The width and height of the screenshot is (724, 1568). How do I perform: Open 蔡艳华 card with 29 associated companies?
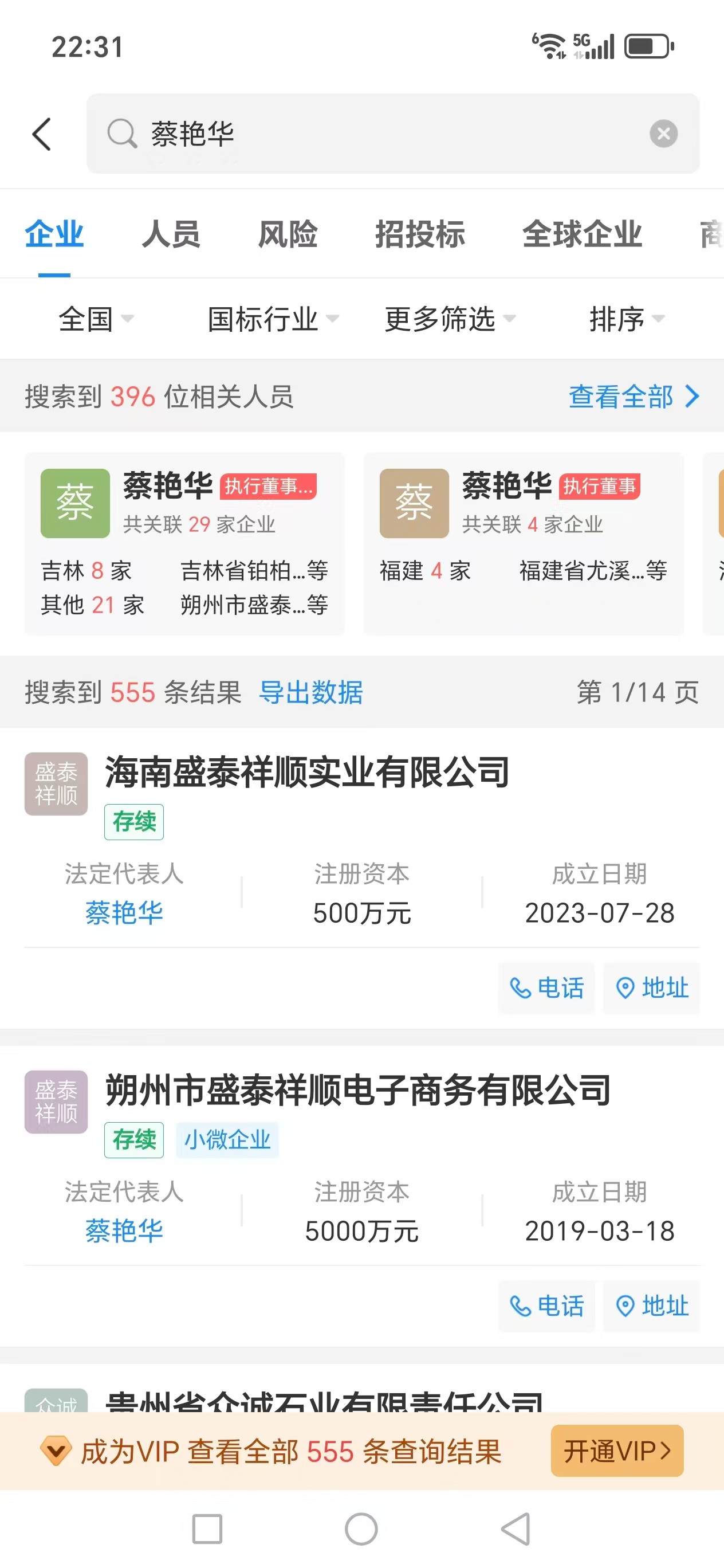[x=184, y=543]
